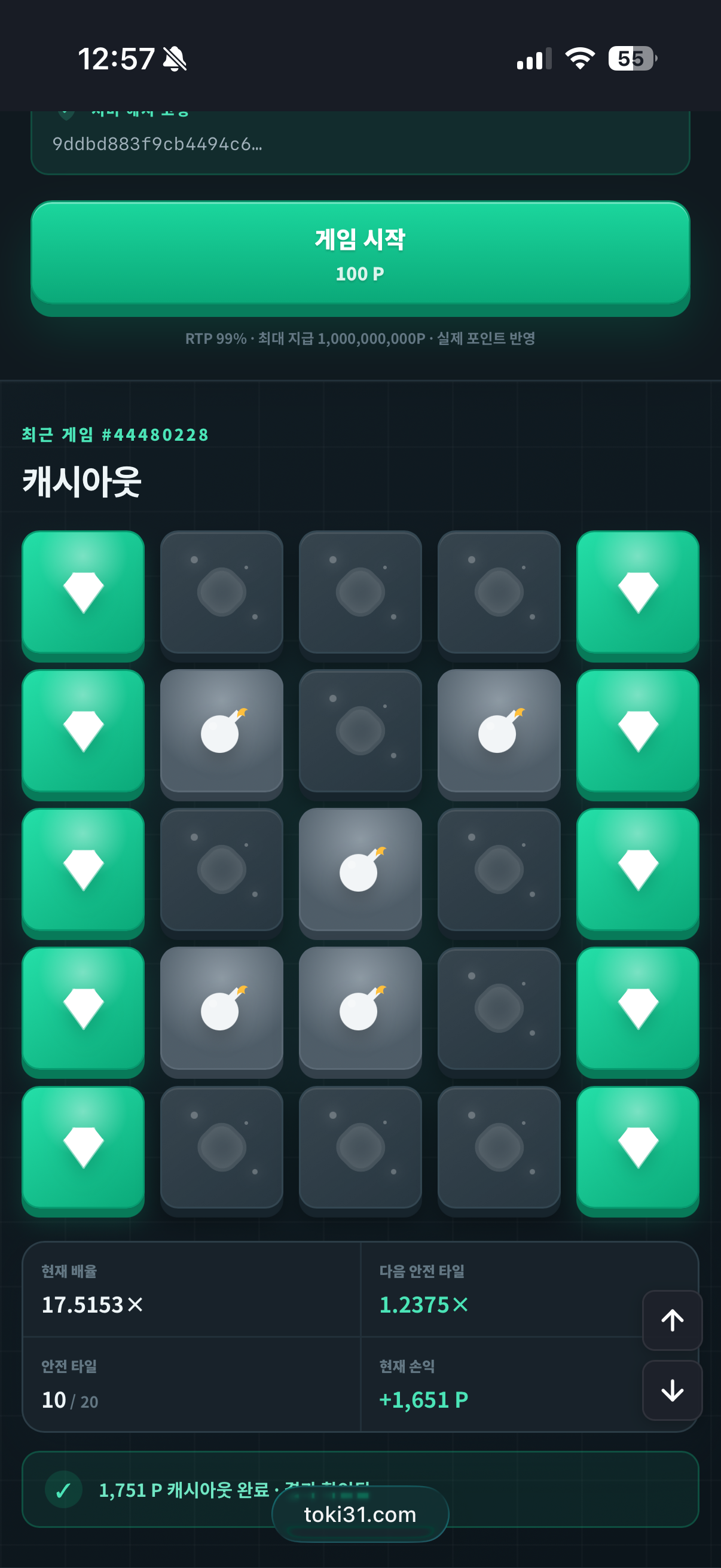Tap the down arrow button
Screen dimensions: 721x1568
(x=672, y=1390)
